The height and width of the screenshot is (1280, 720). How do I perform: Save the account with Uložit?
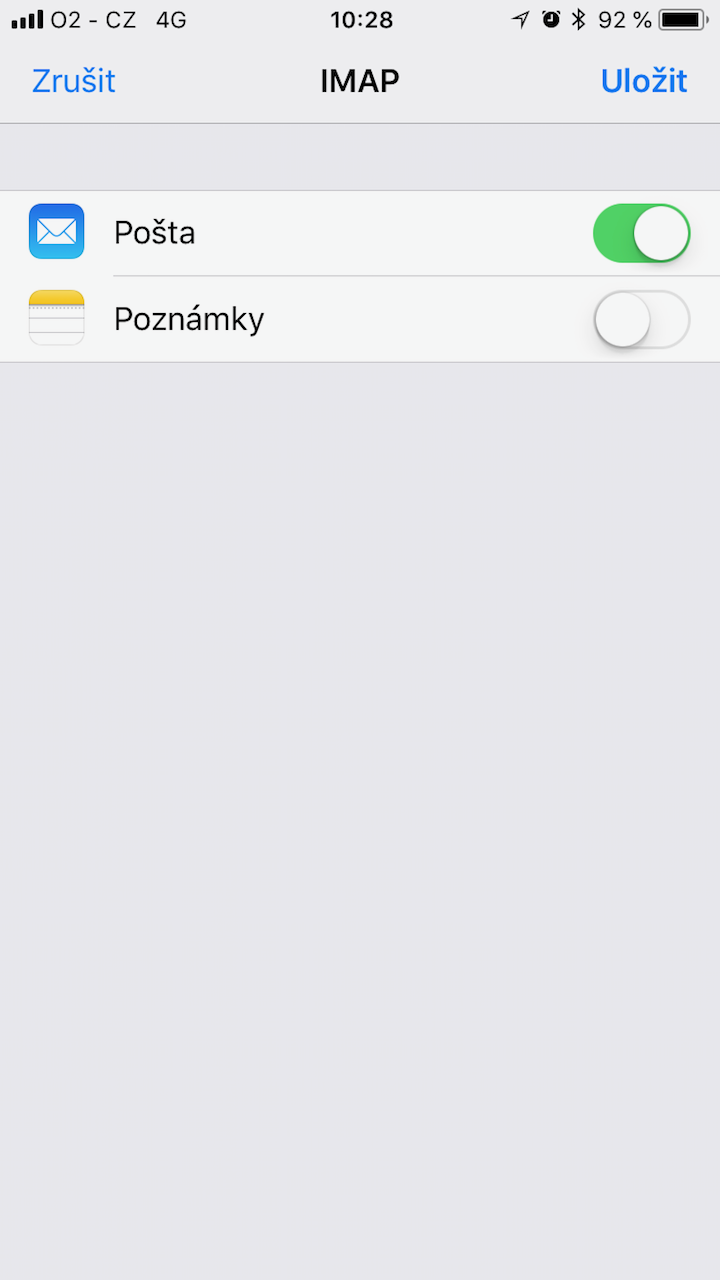644,81
